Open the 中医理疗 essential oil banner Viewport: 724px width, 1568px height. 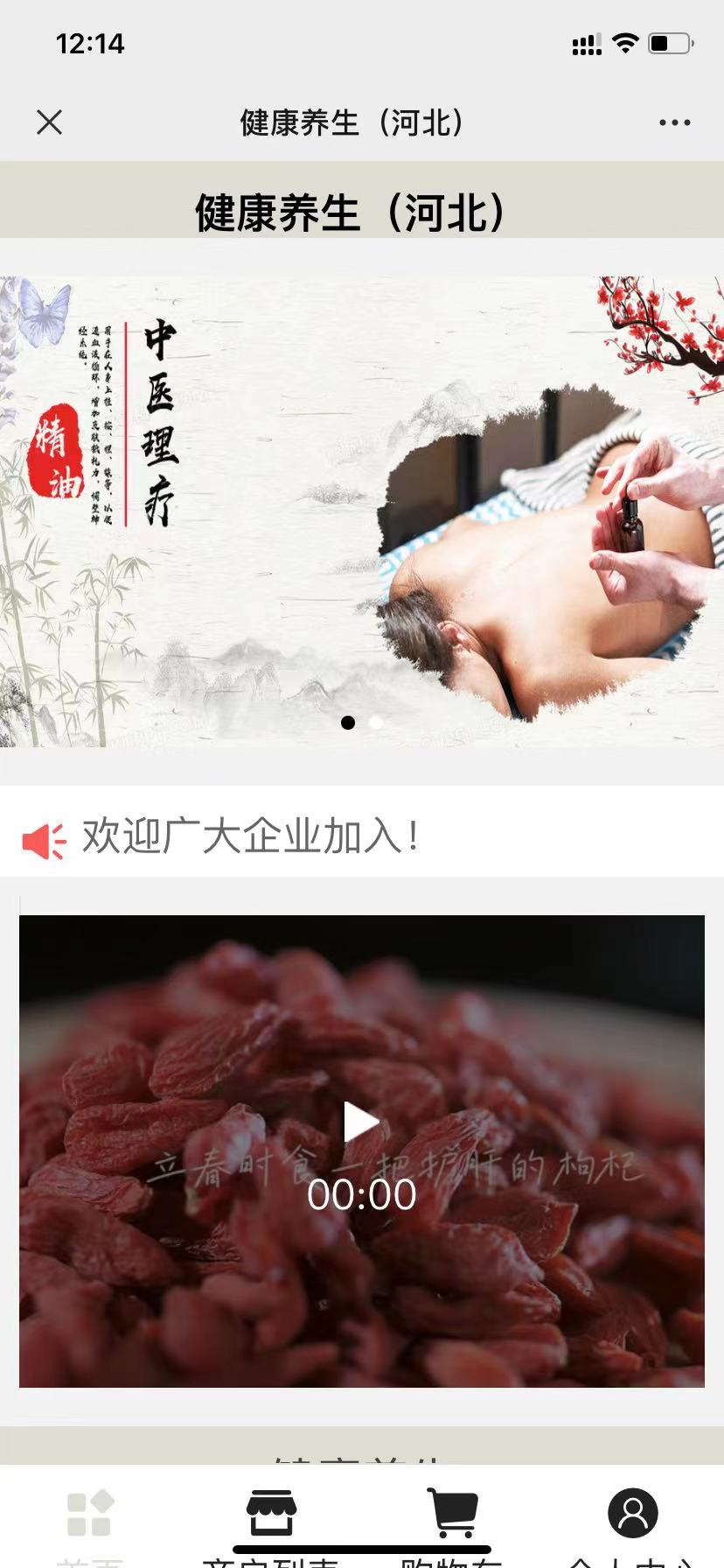point(362,512)
